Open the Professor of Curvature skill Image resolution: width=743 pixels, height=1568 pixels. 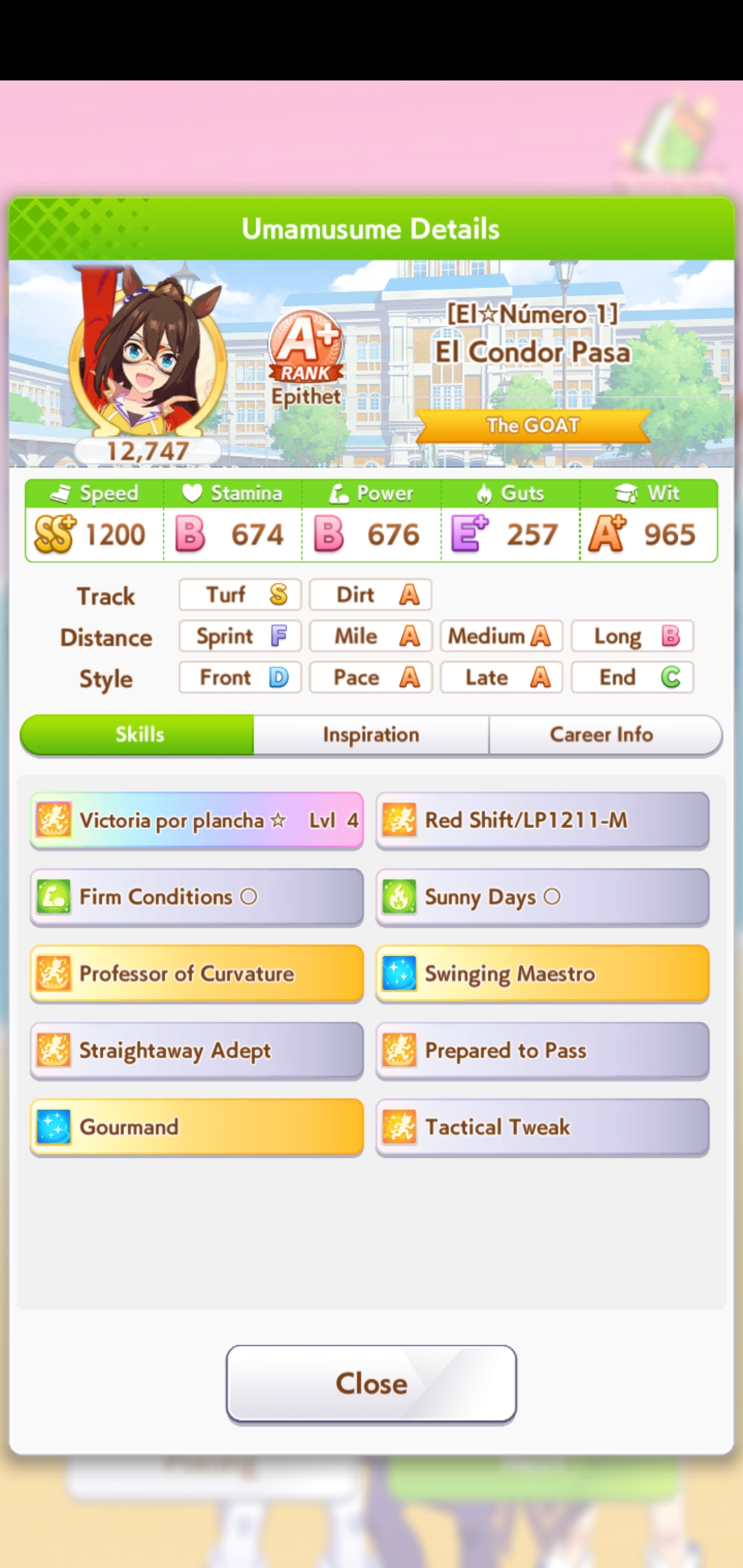pyautogui.click(x=197, y=974)
